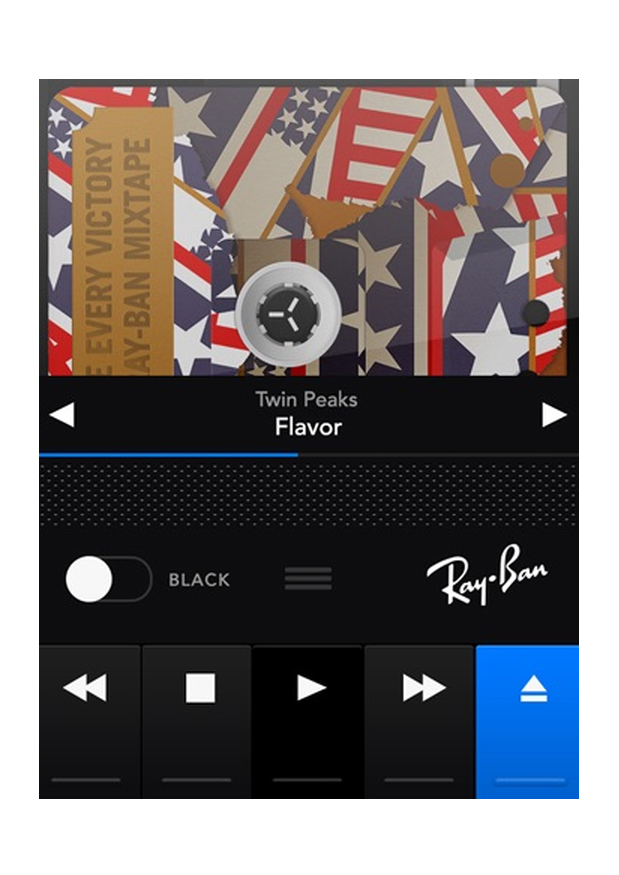Play the track Flavor
This screenshot has width=619, height=875.
point(311,688)
